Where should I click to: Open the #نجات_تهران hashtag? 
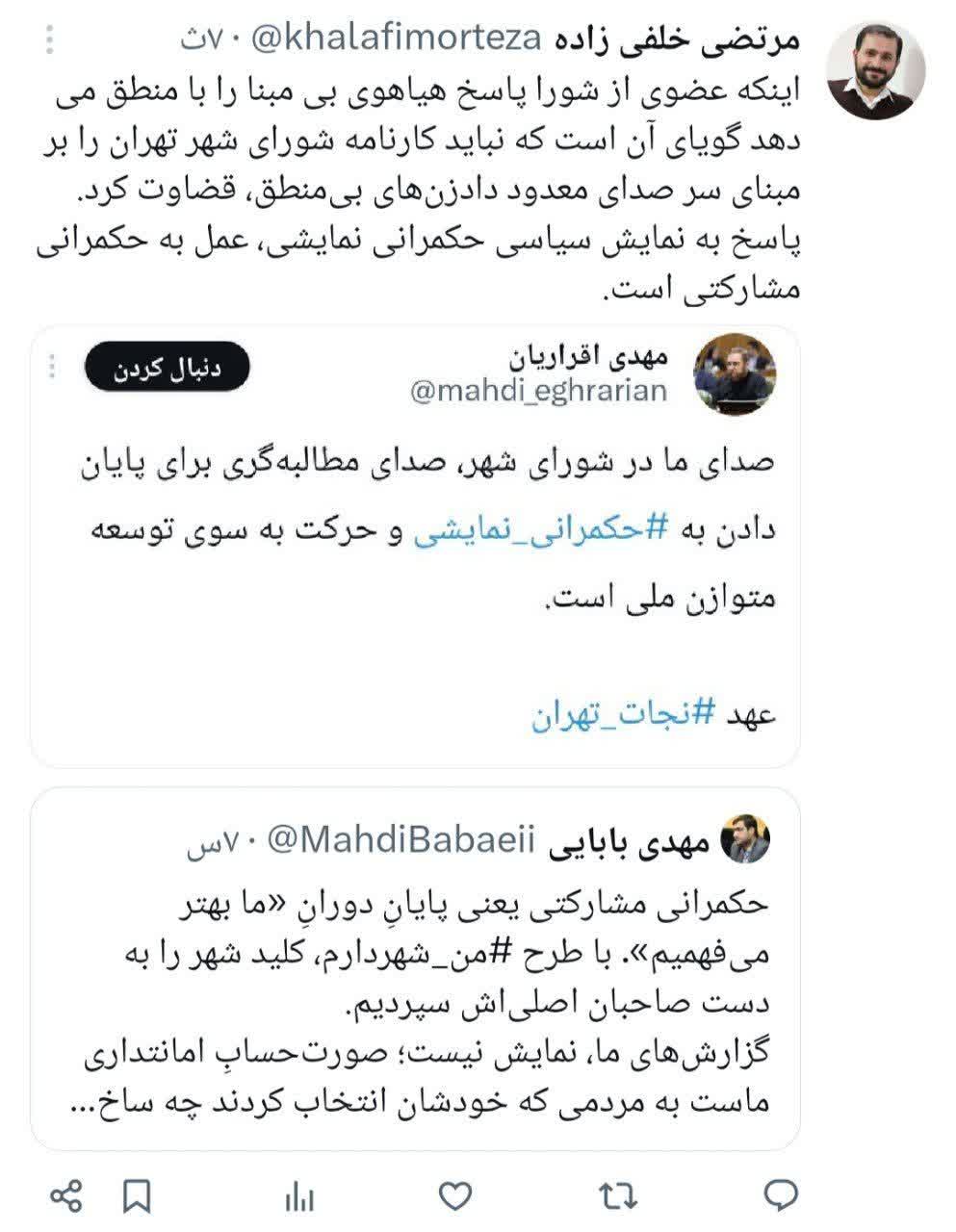(x=624, y=716)
